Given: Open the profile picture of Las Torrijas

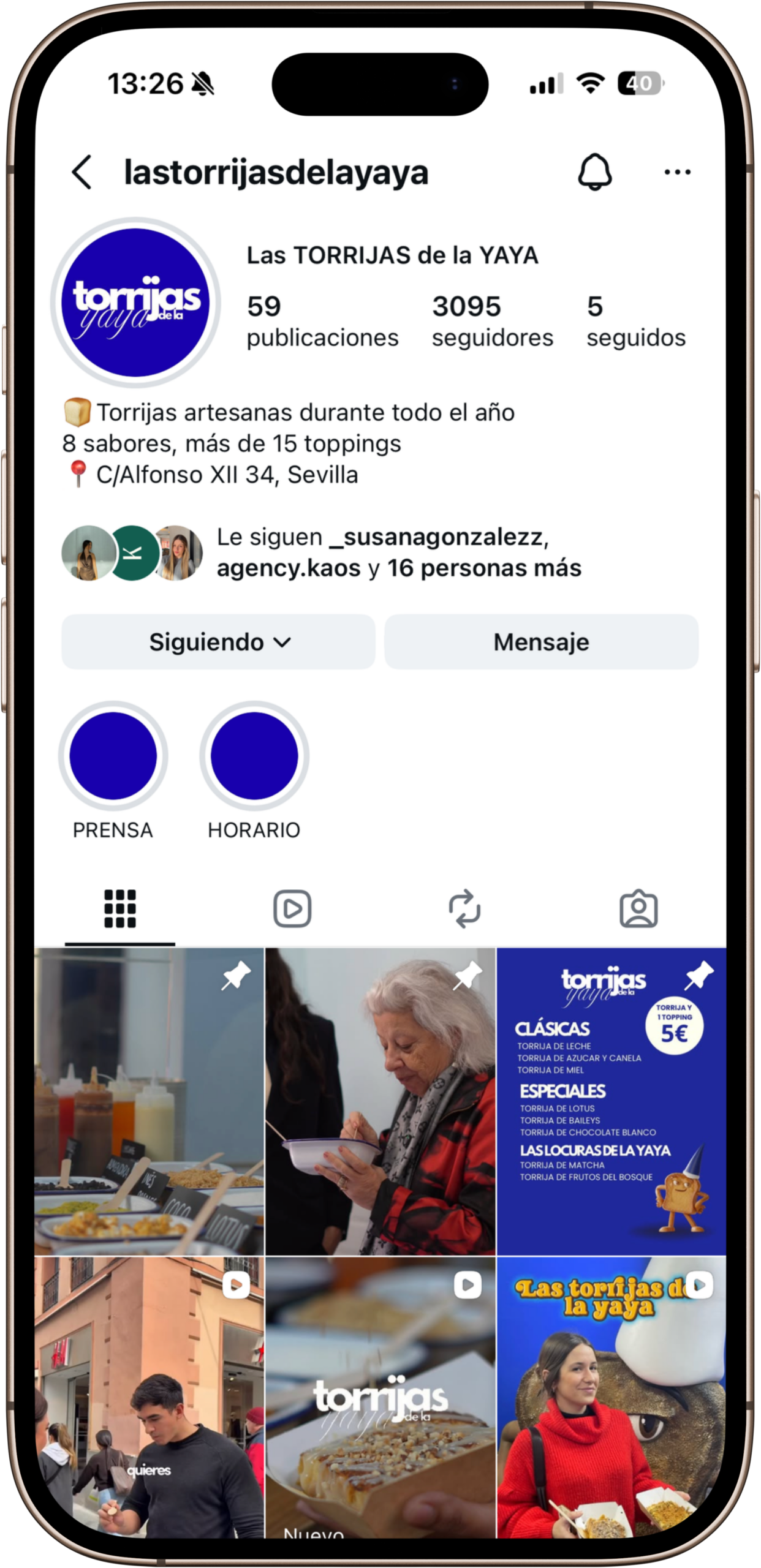Looking at the screenshot, I should point(135,303).
